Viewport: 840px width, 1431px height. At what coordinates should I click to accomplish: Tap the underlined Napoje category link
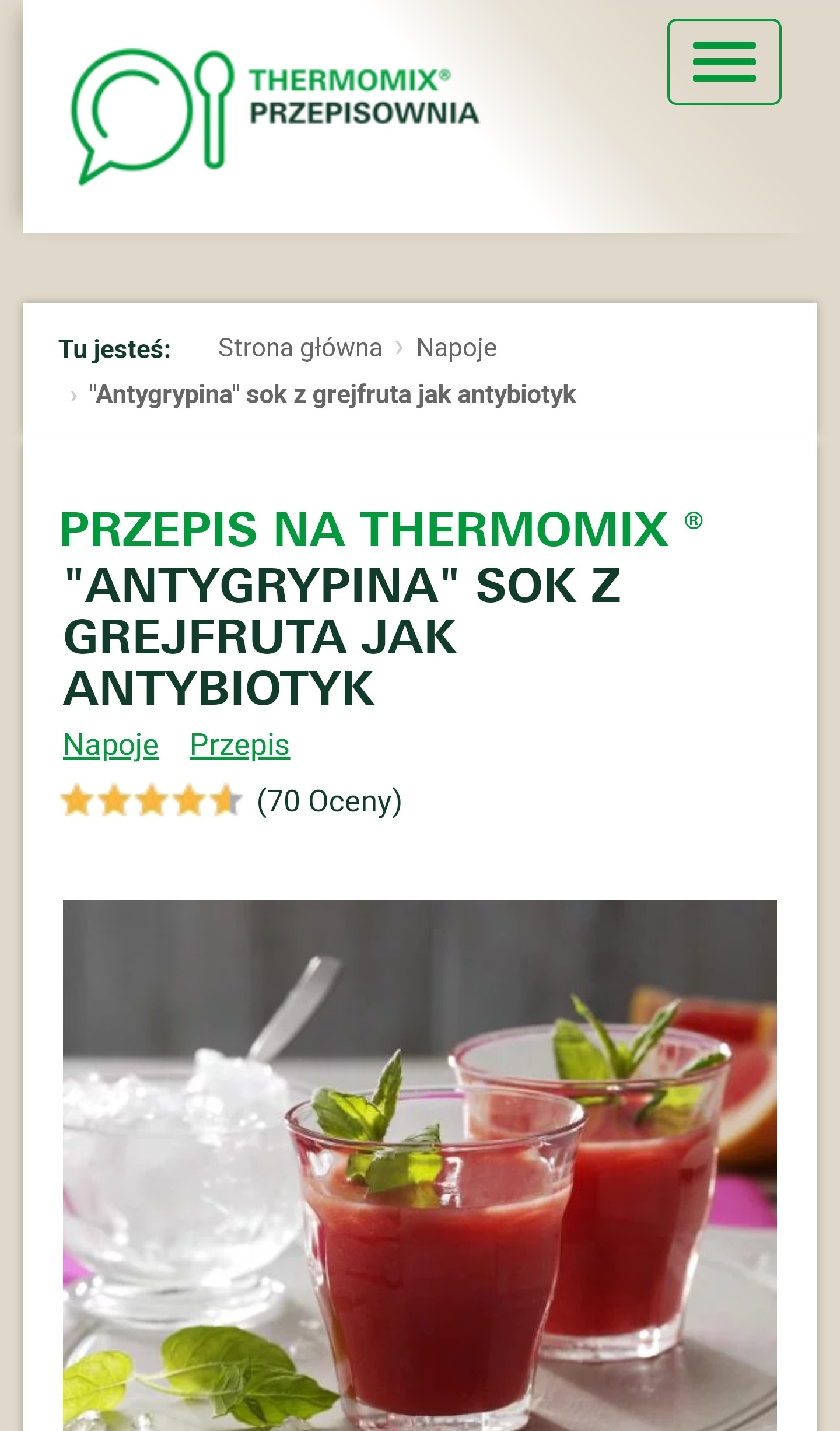coord(111,745)
